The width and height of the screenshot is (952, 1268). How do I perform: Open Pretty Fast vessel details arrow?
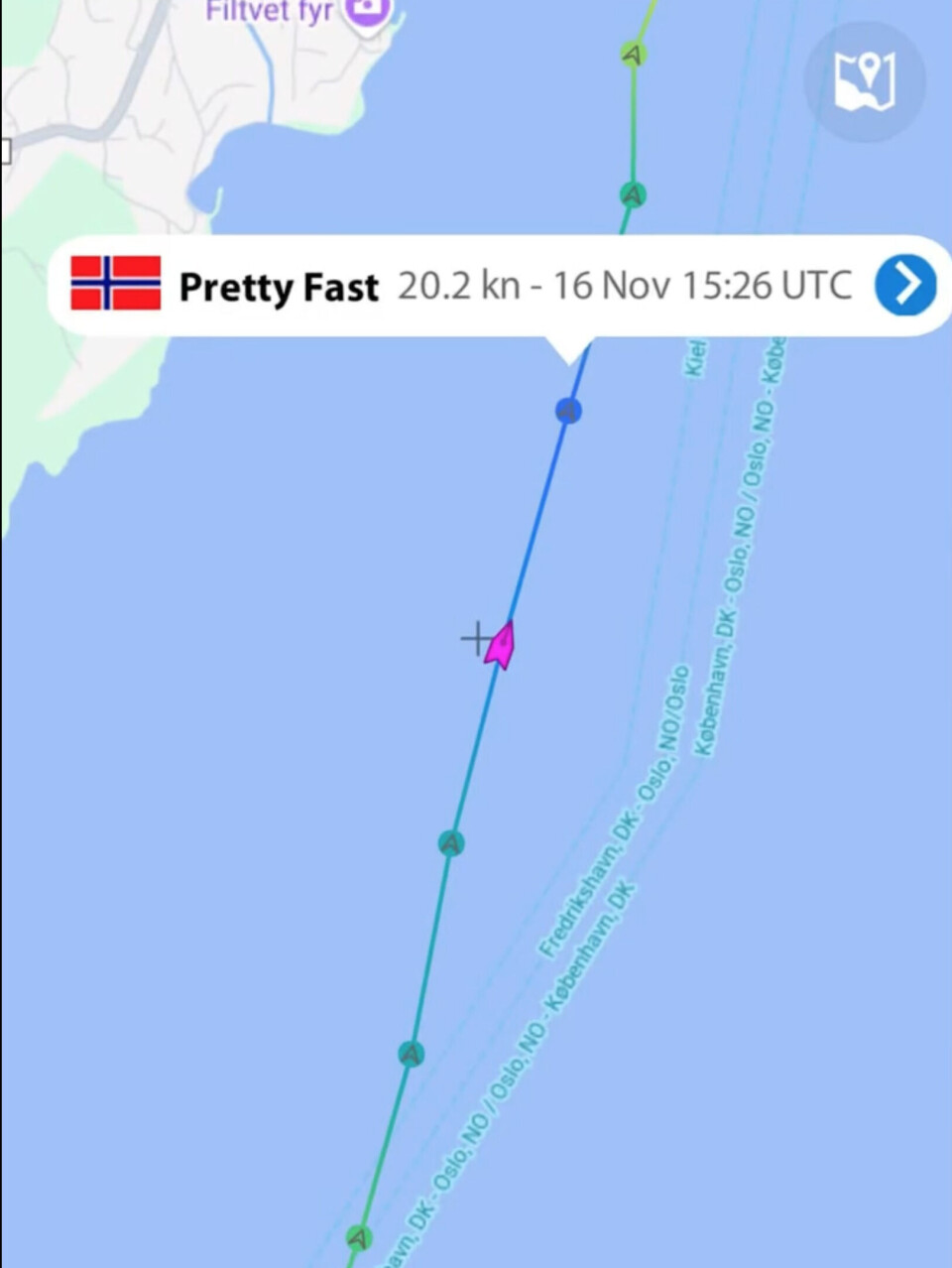pyautogui.click(x=904, y=286)
